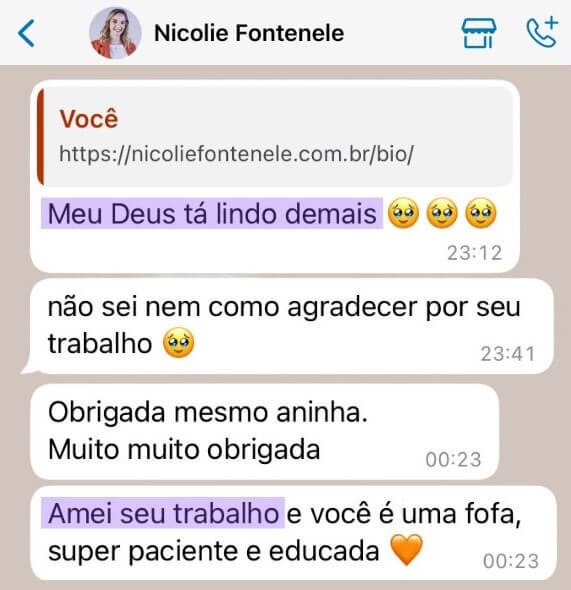Open Nicolie Fontenele's contact info
The image size is (571, 590).
click(x=249, y=33)
